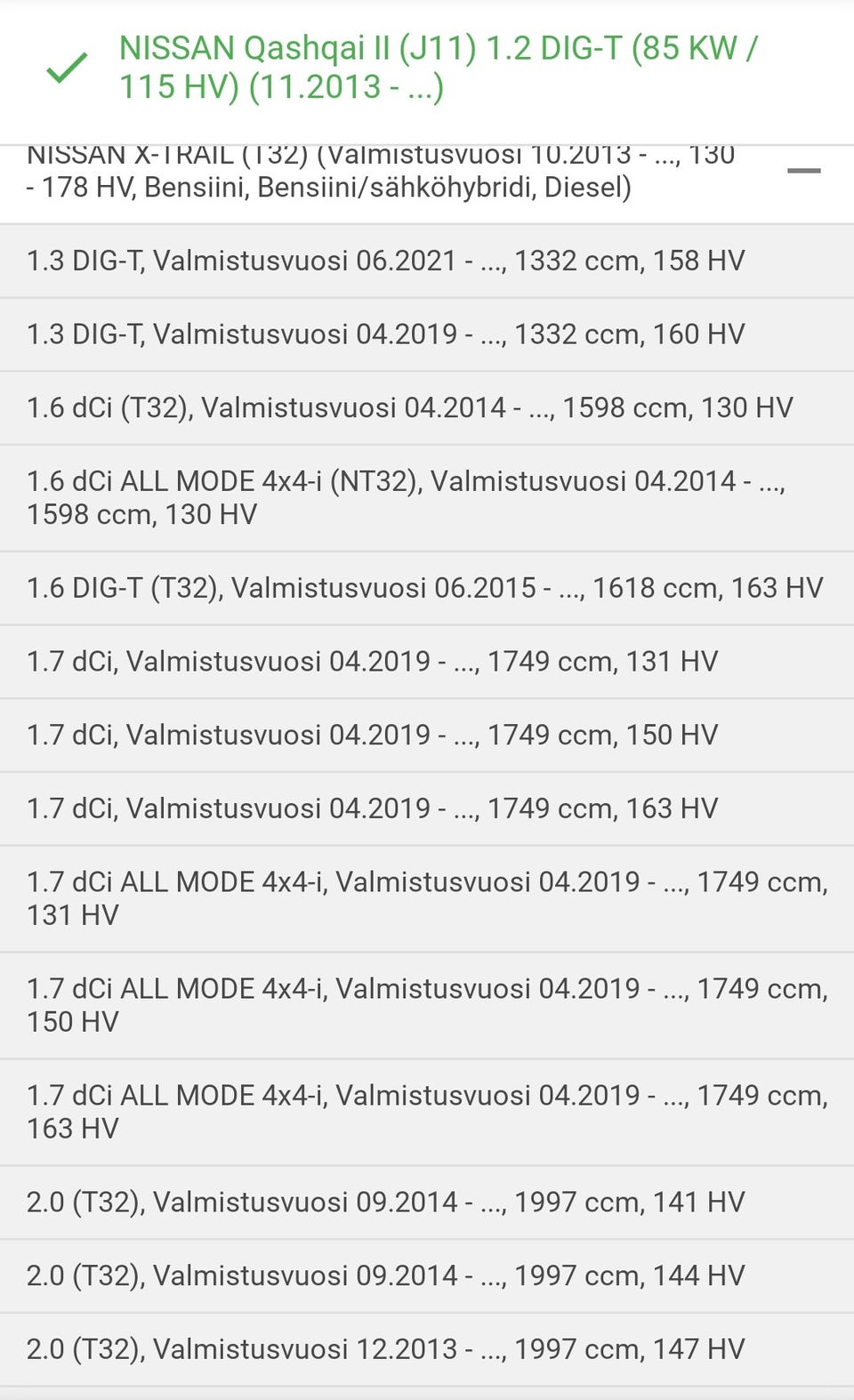
Task: Select 1.7 dCi ALL MODE 4x4-i 163 HV
Action: tap(427, 1112)
